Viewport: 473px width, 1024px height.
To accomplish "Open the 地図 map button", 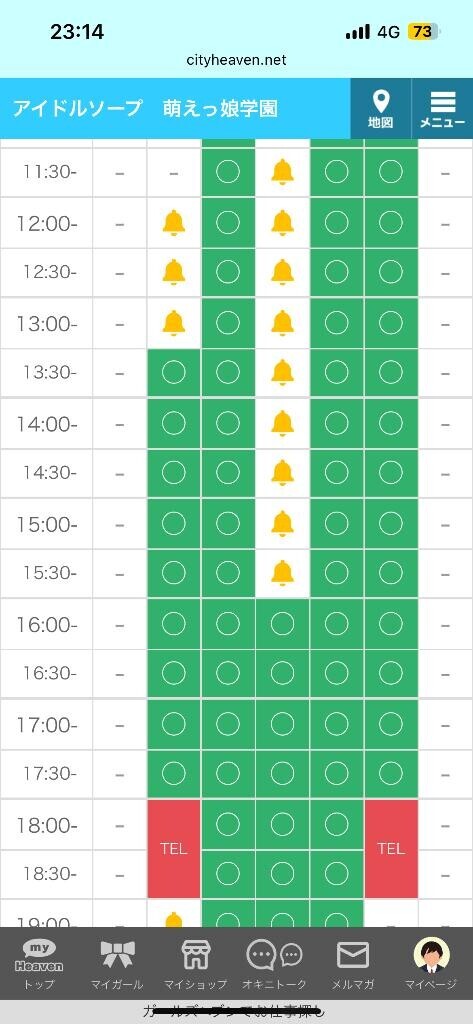I will (x=380, y=108).
